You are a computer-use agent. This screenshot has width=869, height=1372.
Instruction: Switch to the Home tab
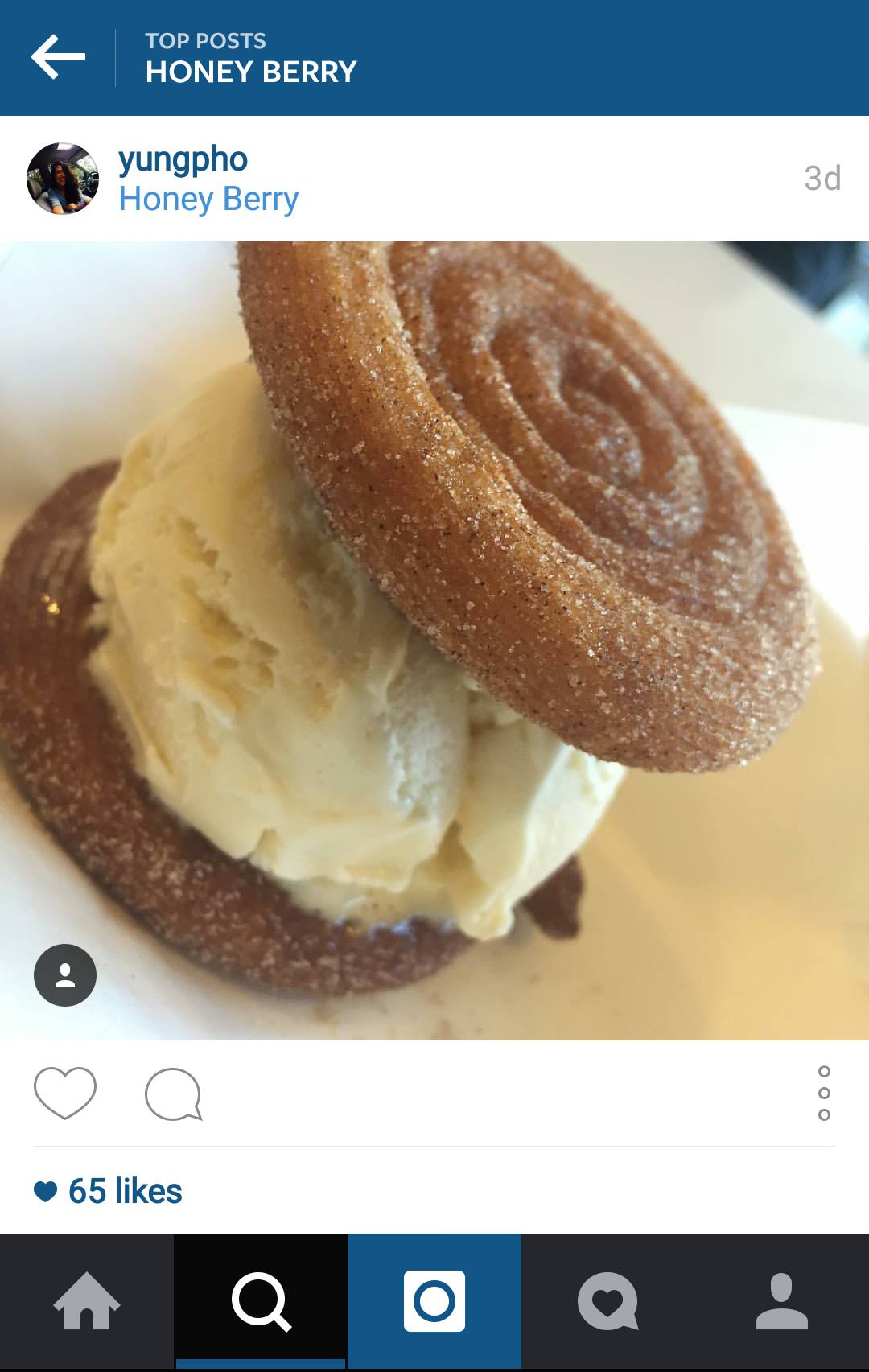coord(87,1301)
